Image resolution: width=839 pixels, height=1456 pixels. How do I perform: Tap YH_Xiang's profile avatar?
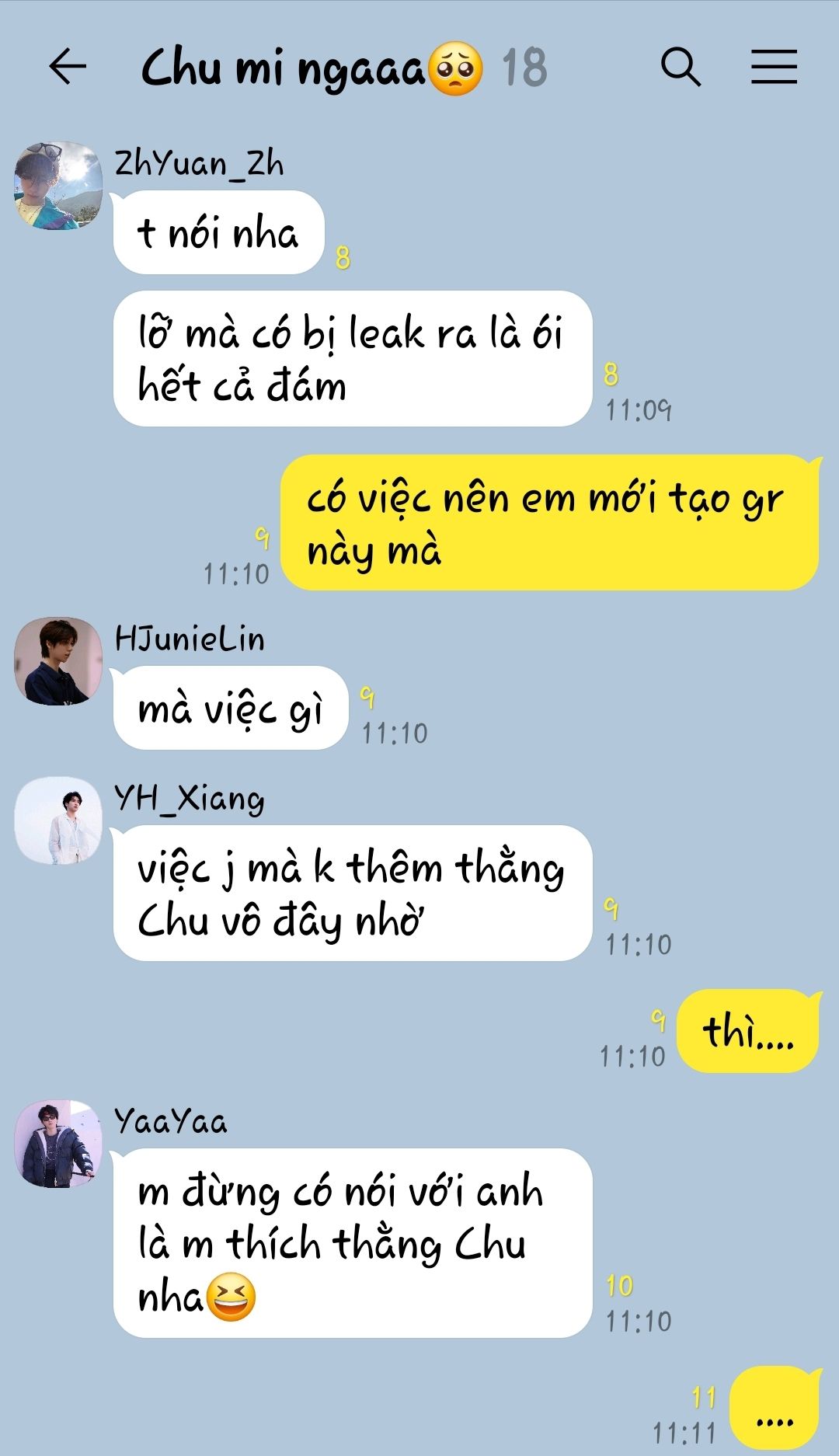click(58, 820)
